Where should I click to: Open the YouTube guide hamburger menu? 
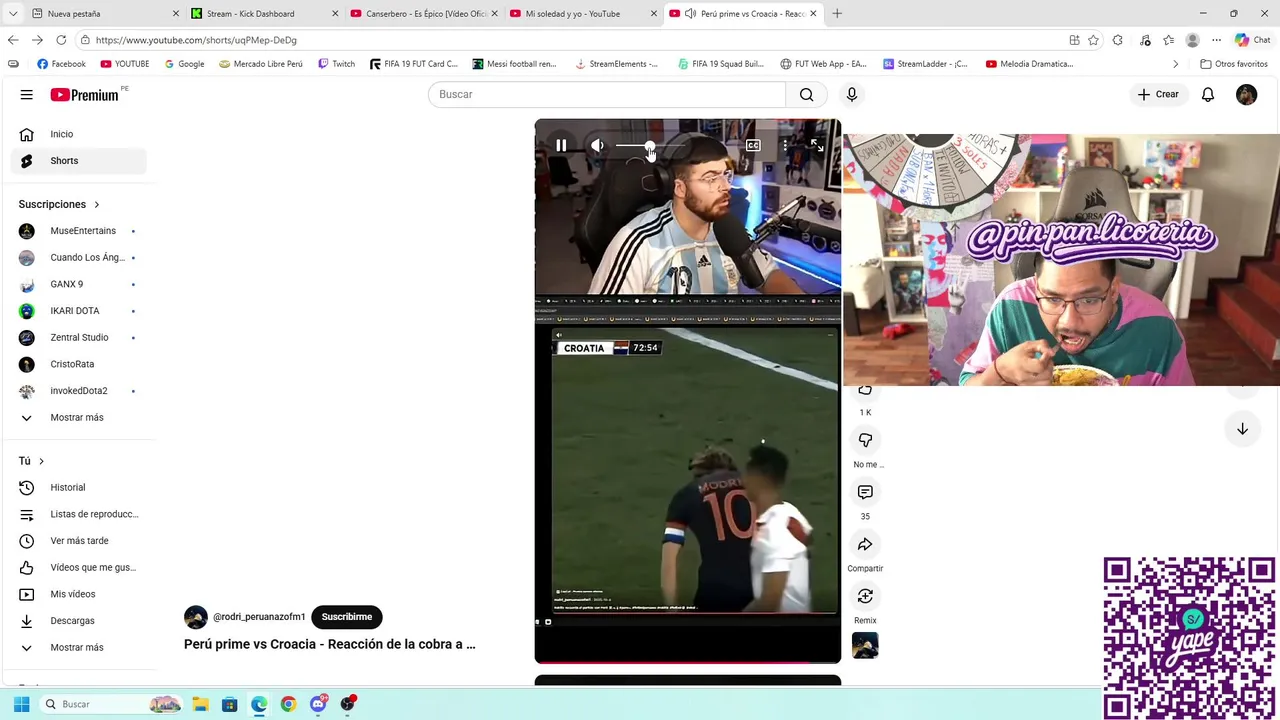tap(27, 95)
